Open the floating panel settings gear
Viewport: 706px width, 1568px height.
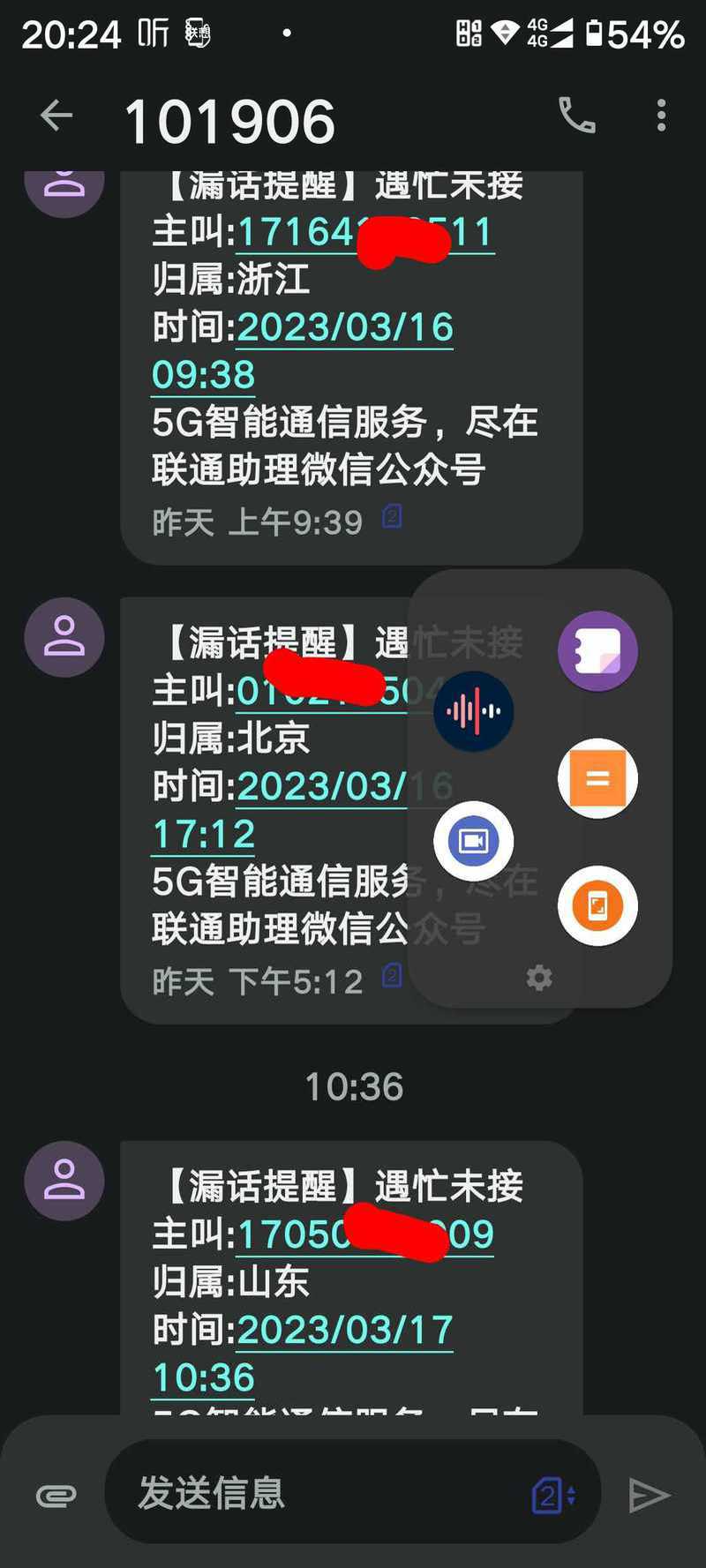pos(539,978)
